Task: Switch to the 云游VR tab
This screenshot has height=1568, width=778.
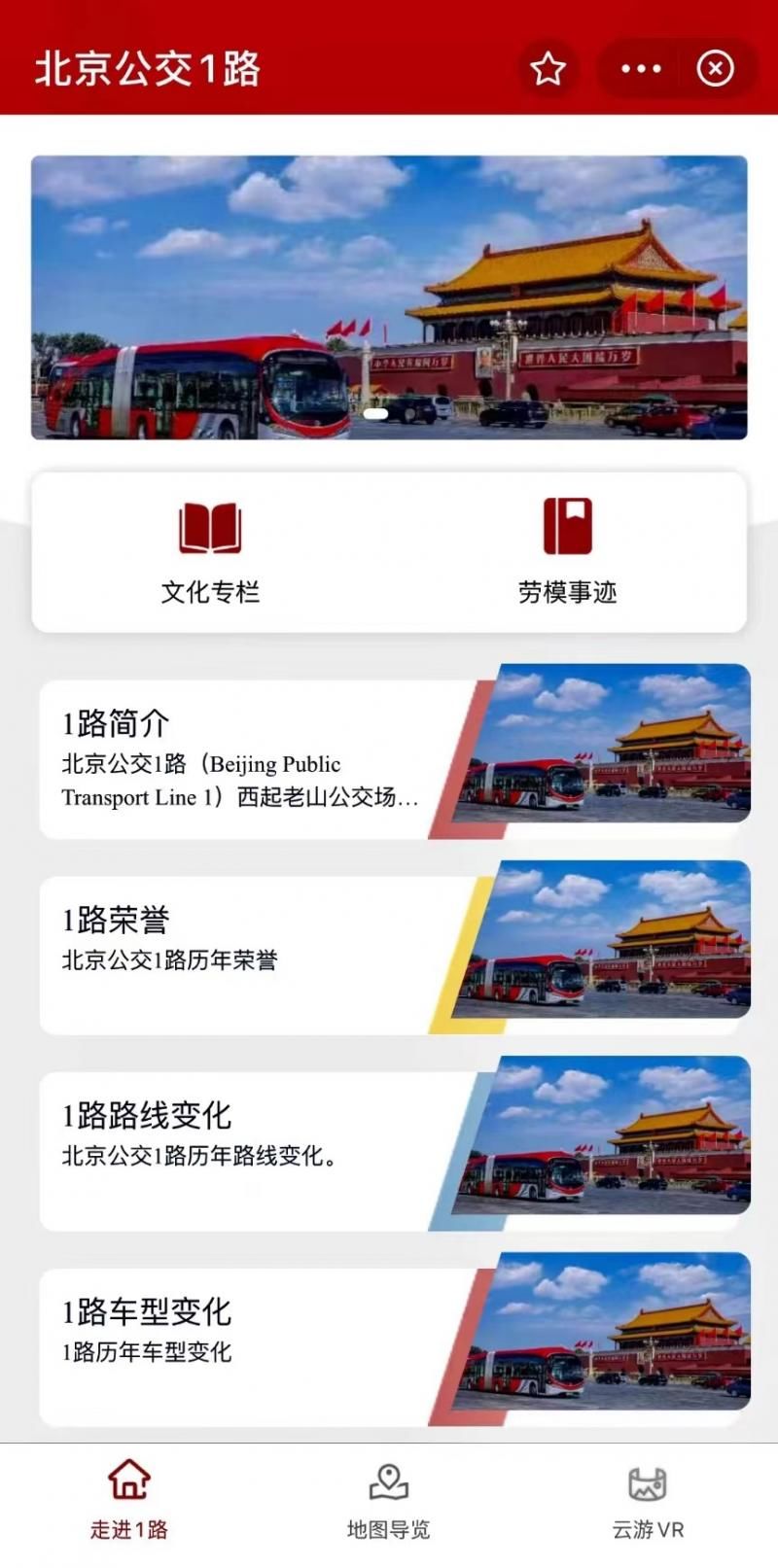Action: (648, 1501)
